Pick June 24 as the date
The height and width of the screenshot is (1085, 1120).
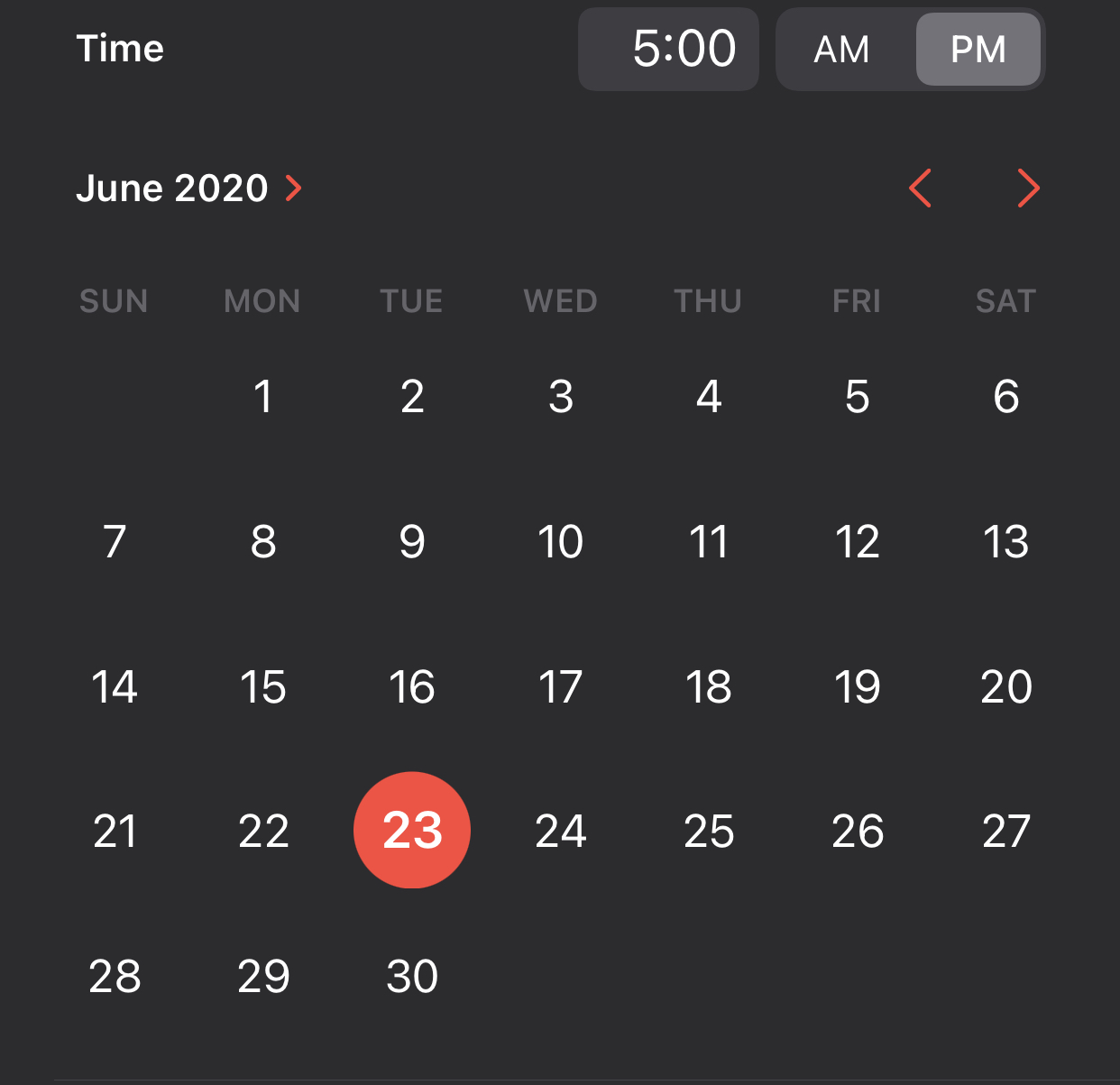tap(560, 832)
